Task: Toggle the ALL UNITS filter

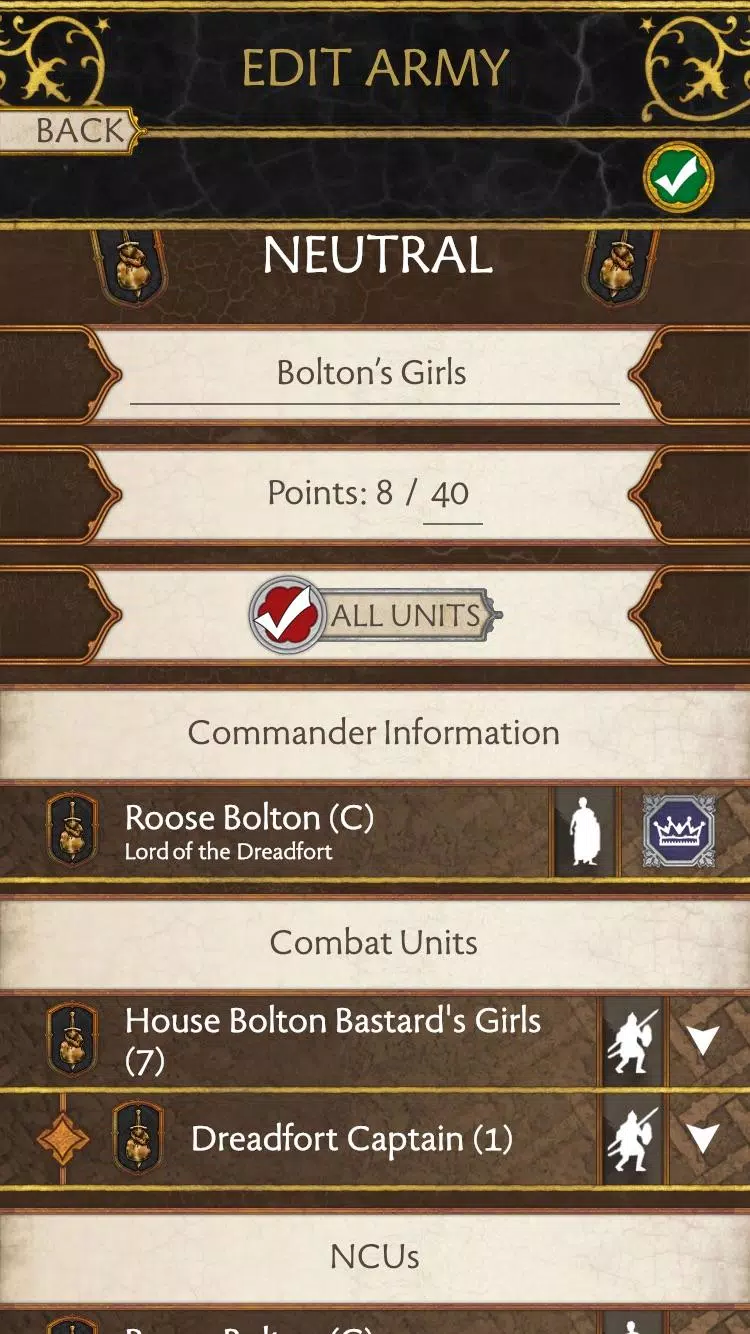Action: (374, 615)
